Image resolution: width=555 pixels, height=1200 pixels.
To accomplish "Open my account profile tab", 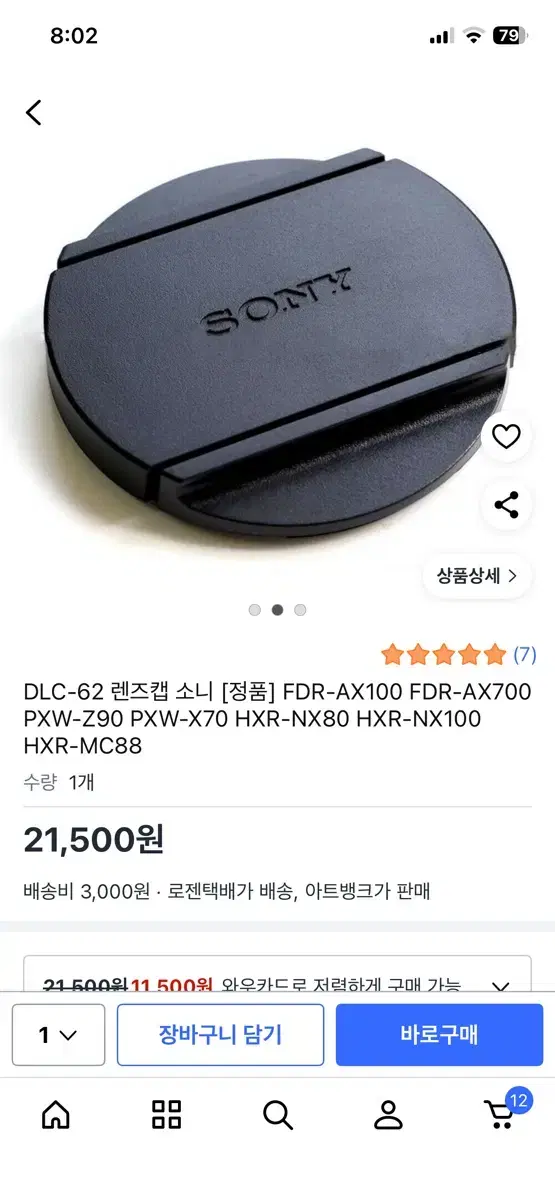I will click(x=388, y=1114).
